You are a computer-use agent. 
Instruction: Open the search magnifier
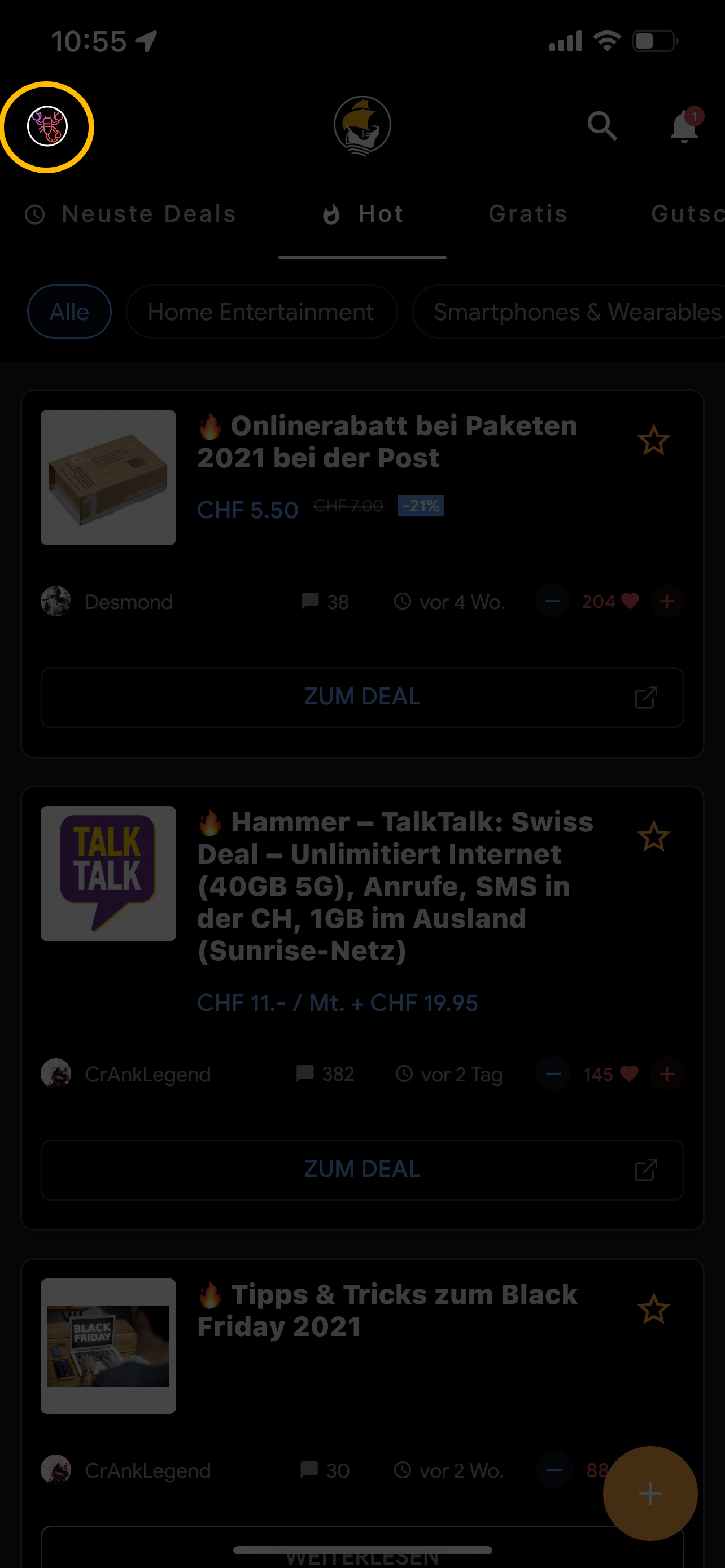[602, 126]
